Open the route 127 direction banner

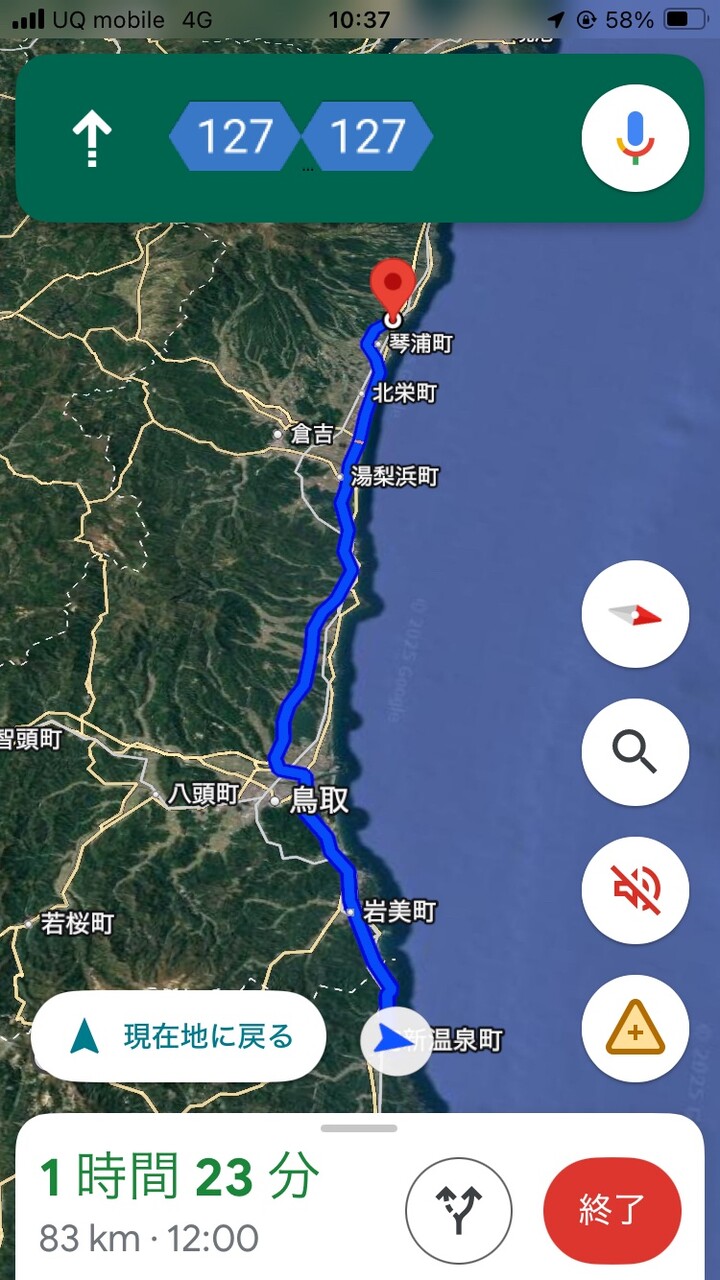[300, 137]
